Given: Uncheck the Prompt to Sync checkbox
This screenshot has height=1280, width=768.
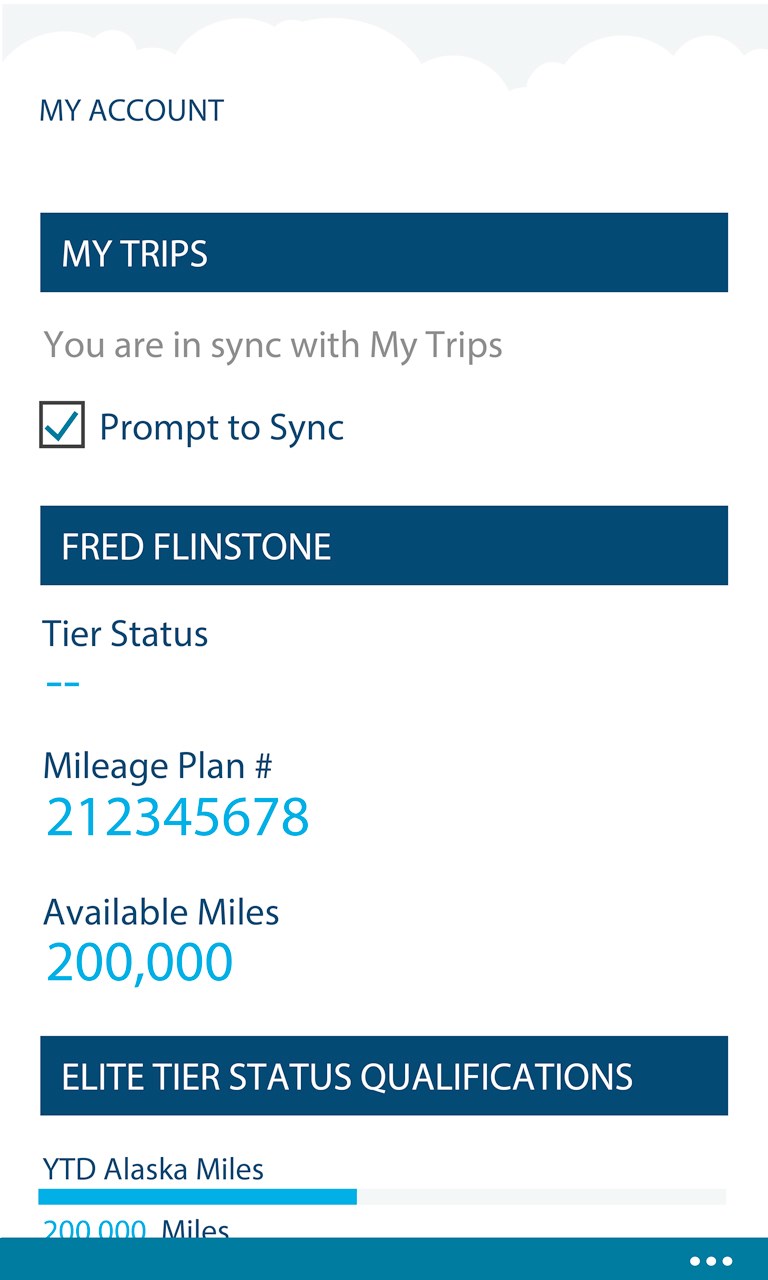Looking at the screenshot, I should 62,424.
